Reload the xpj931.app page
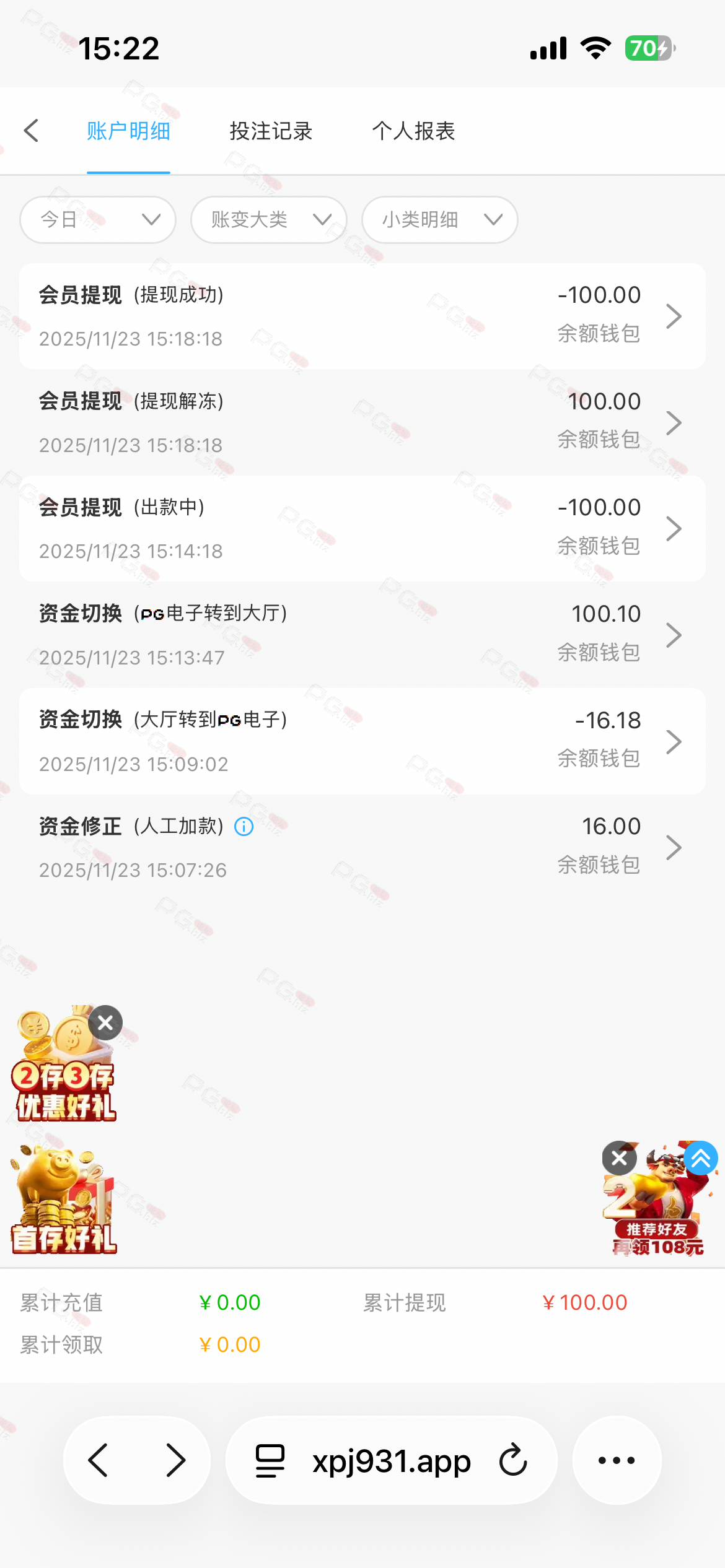This screenshot has width=725, height=1568. (513, 1460)
